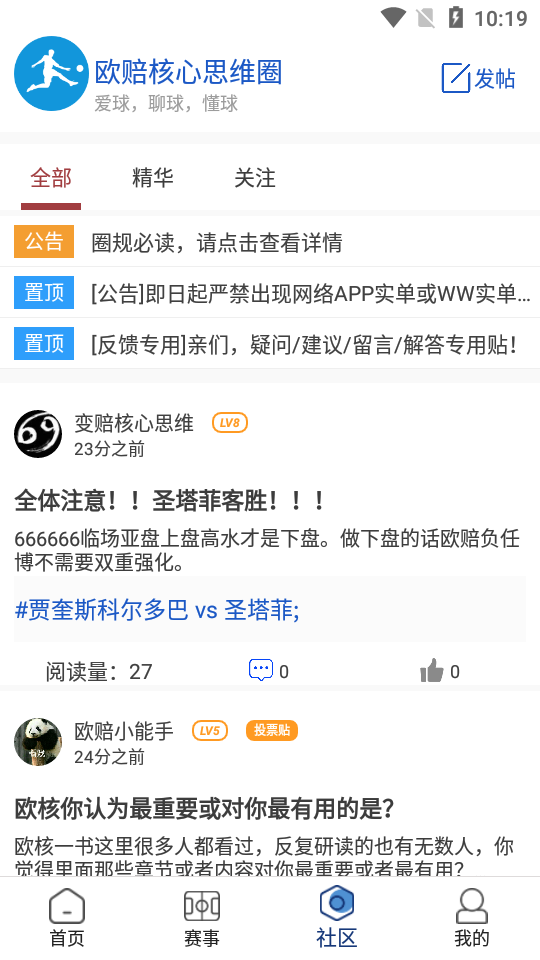The height and width of the screenshot is (960, 540).
Task: Open the pinned 反馈专用 feedback post
Action: coord(270,344)
